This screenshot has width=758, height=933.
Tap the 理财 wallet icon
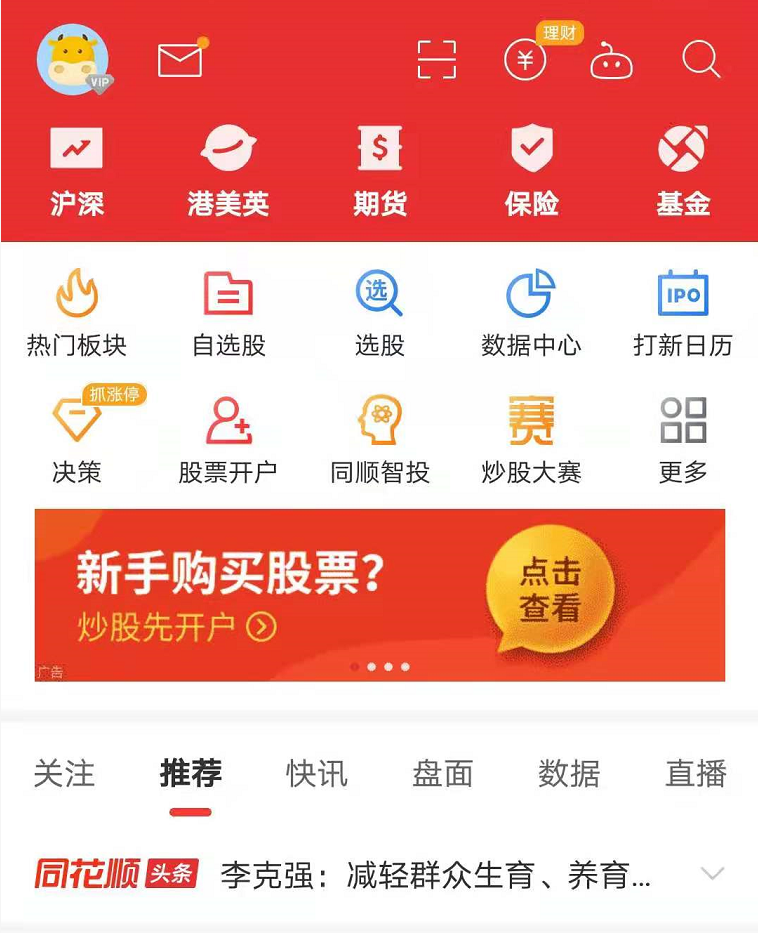[525, 59]
